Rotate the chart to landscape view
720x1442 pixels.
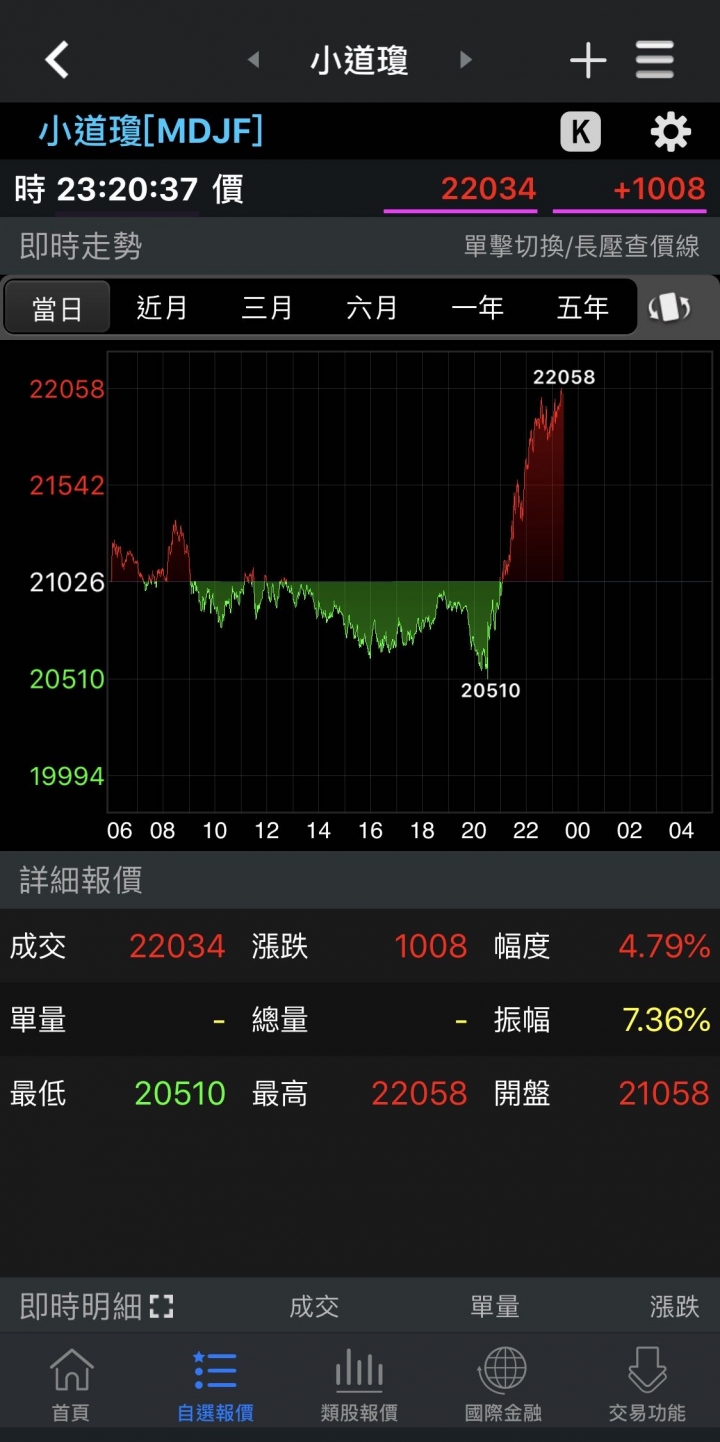pyautogui.click(x=669, y=308)
